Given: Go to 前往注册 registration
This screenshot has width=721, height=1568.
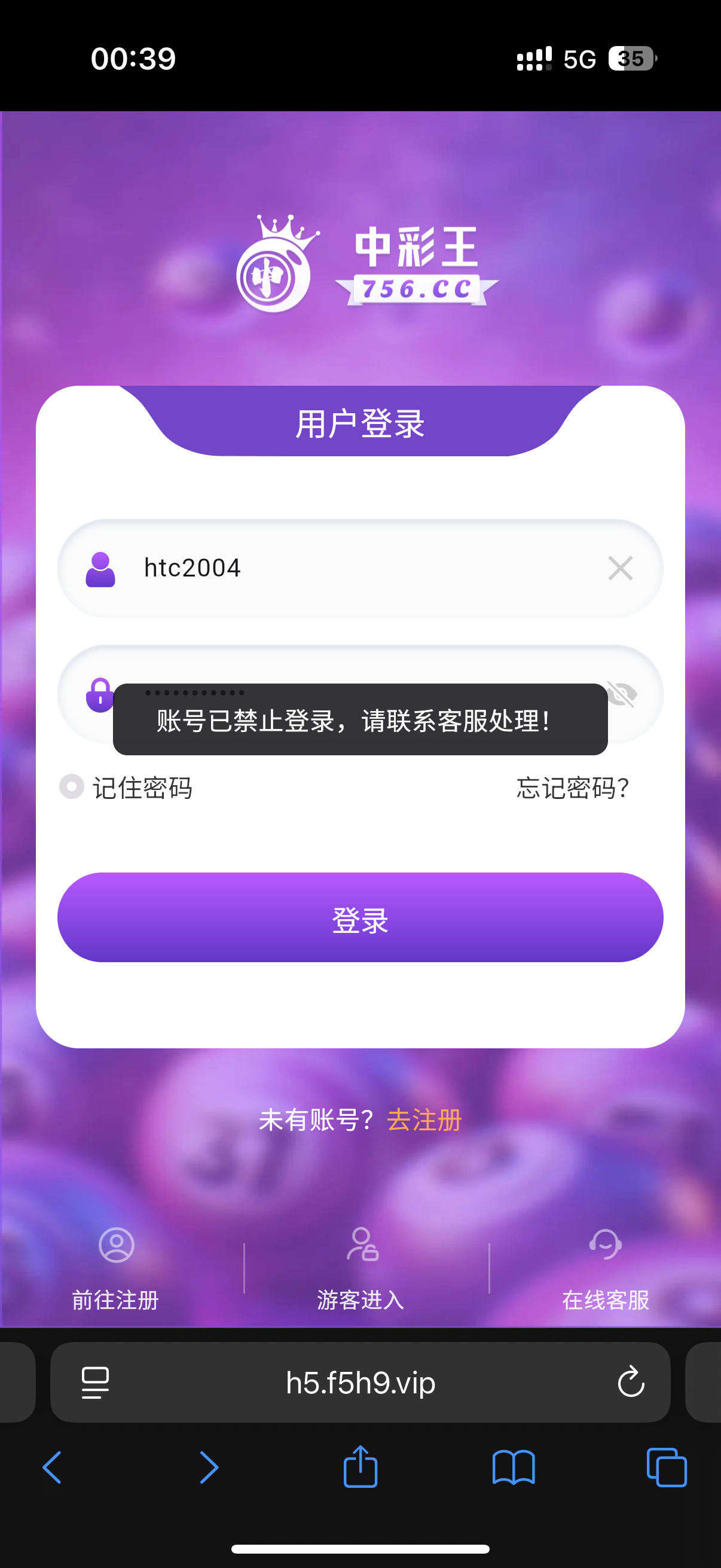Looking at the screenshot, I should tap(115, 1268).
